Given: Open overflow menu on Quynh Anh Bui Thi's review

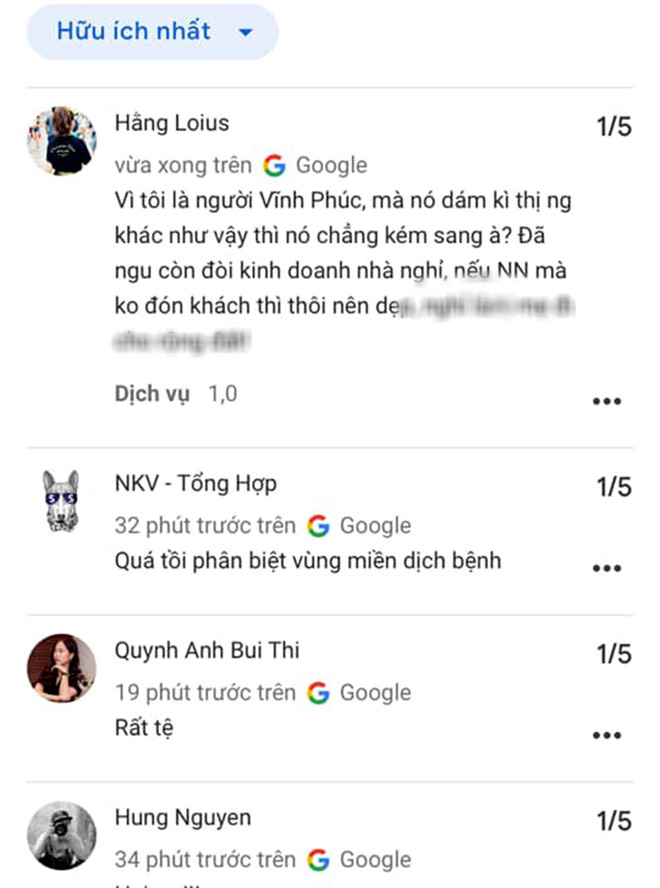Looking at the screenshot, I should coord(607,735).
